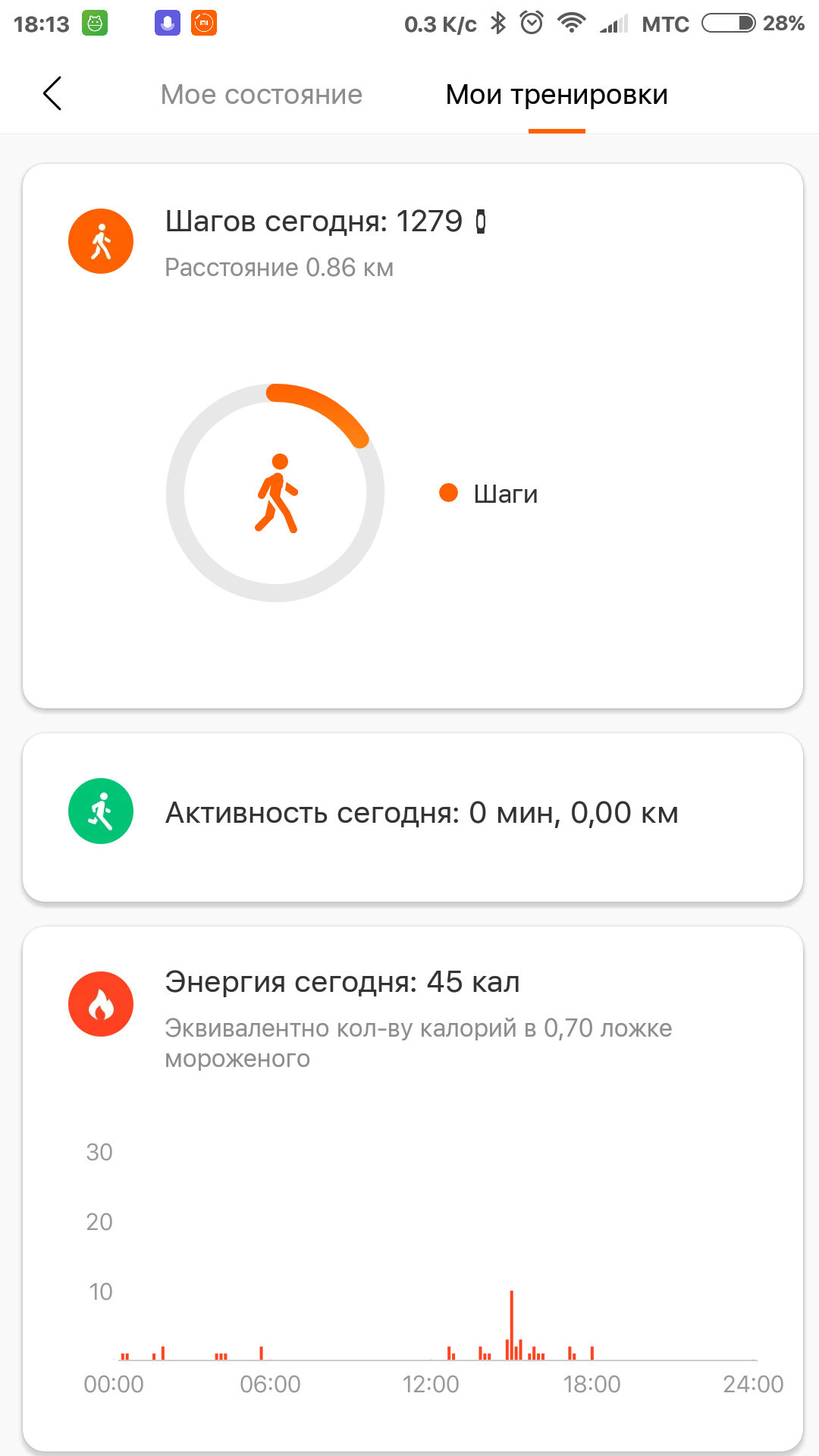This screenshot has width=819, height=1456.
Task: Go back using the arrow icon
Action: pyautogui.click(x=52, y=94)
